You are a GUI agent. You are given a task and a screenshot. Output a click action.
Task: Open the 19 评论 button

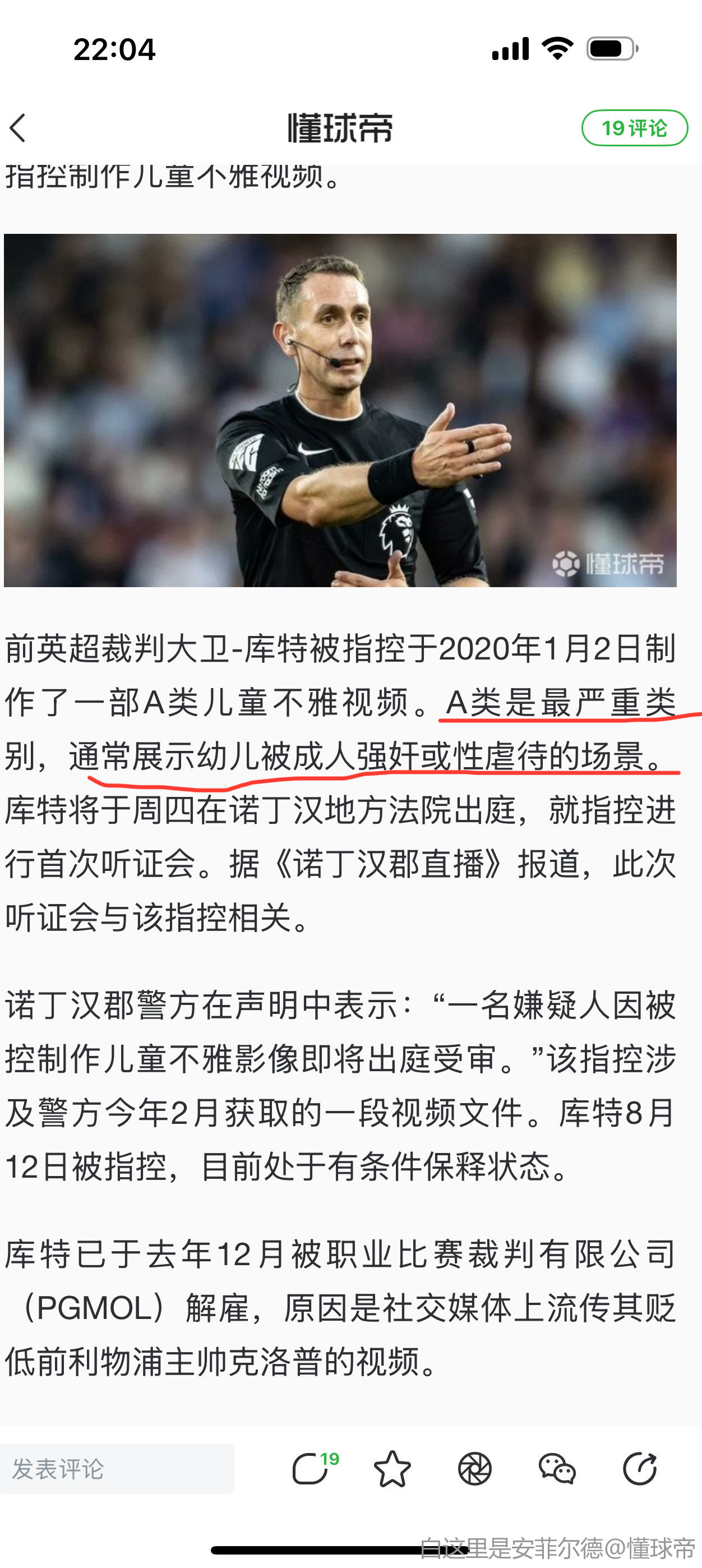tap(634, 128)
